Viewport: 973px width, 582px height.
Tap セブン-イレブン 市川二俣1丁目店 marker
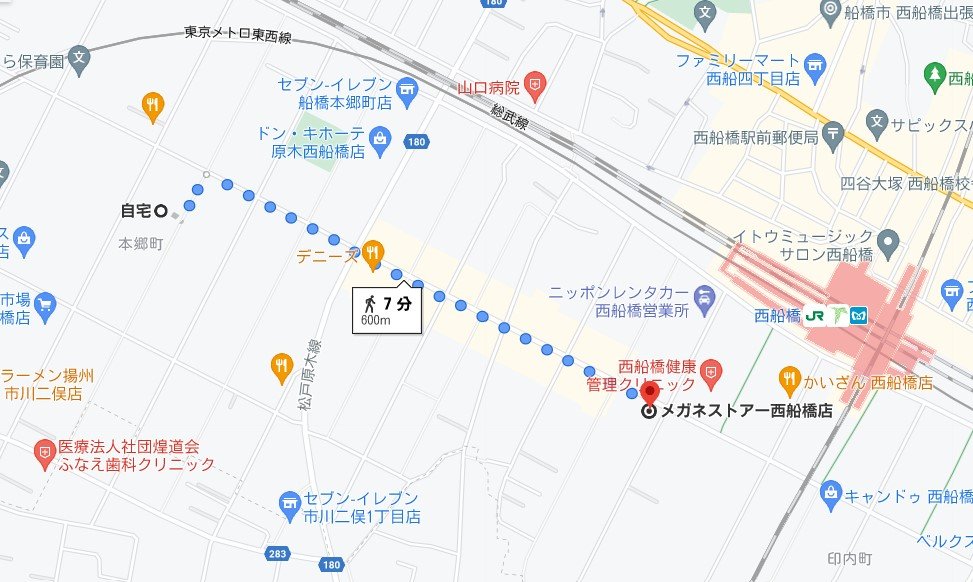pos(290,499)
